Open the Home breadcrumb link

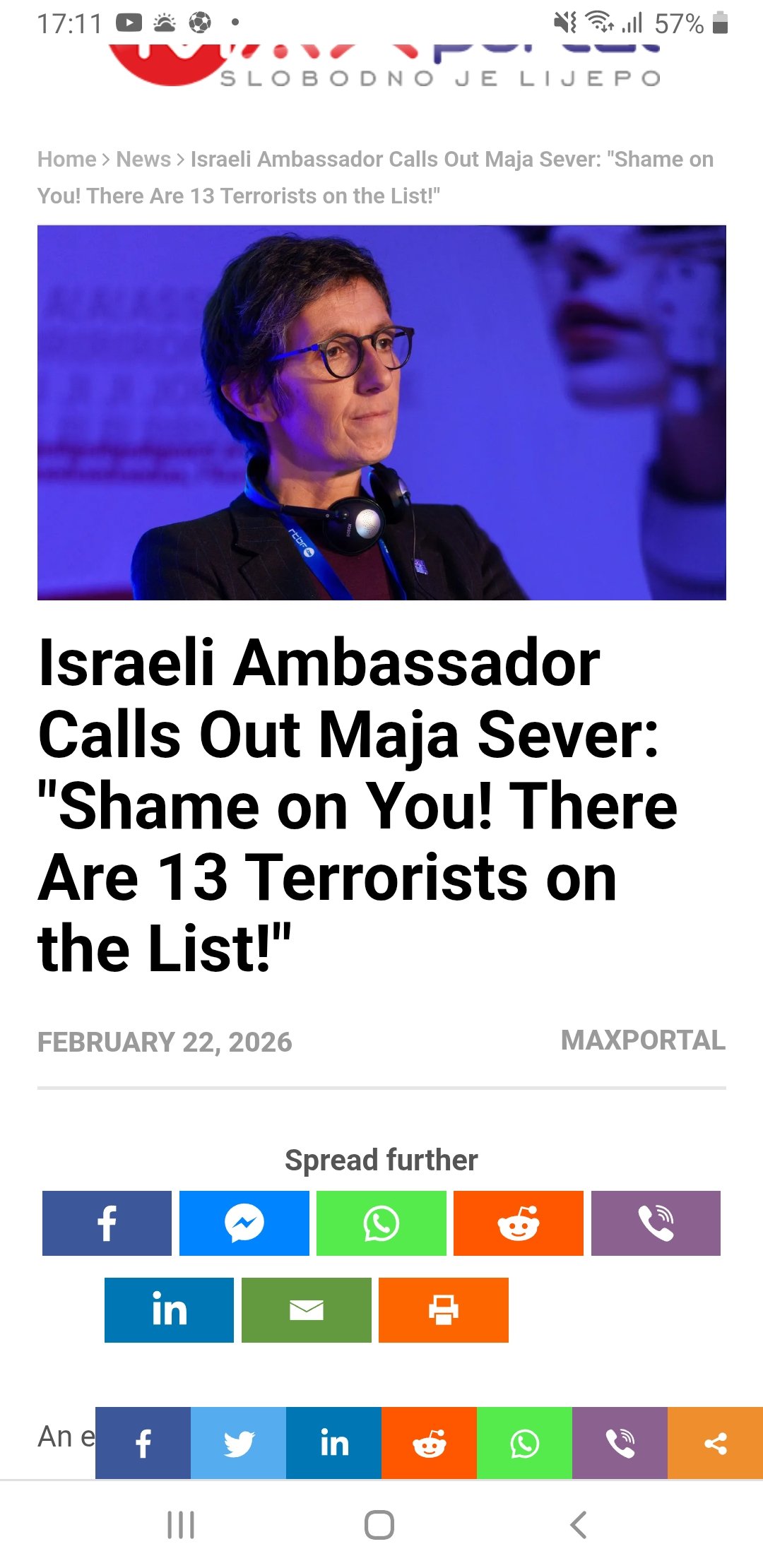[66, 160]
